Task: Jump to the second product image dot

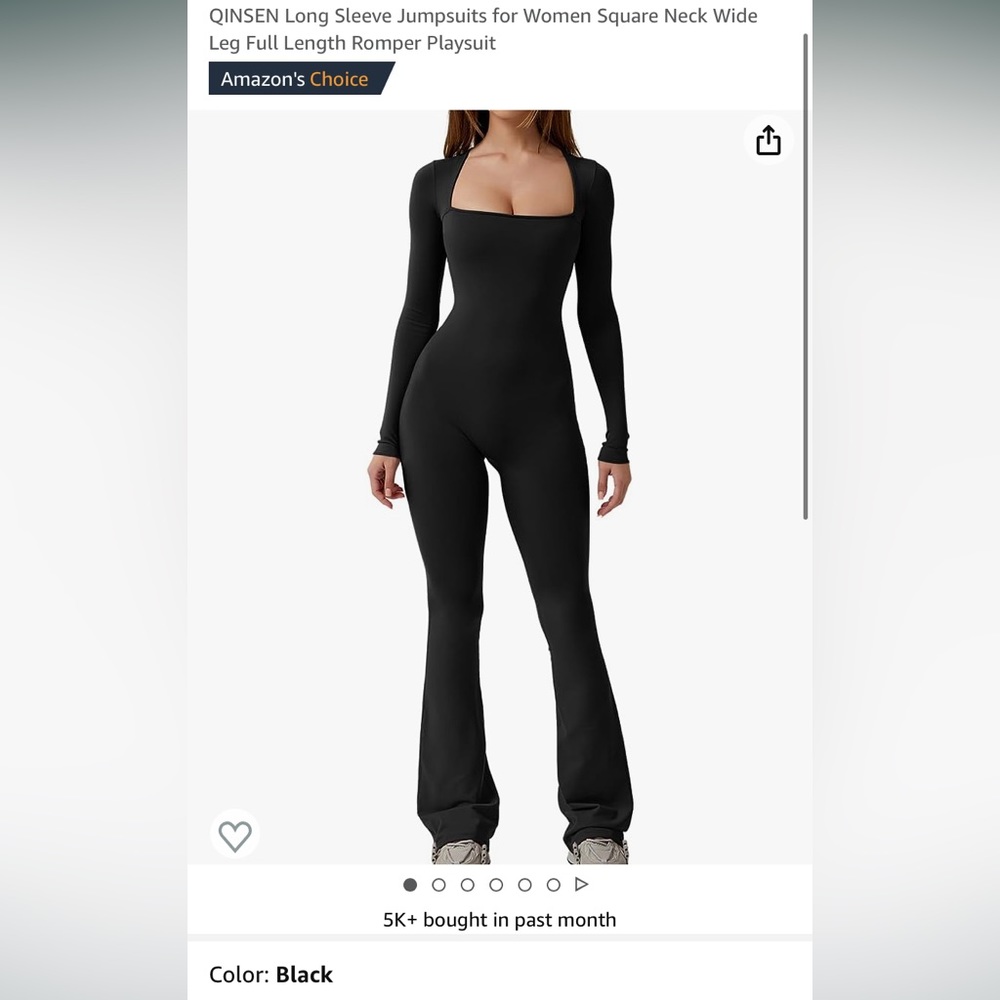Action: pos(439,885)
